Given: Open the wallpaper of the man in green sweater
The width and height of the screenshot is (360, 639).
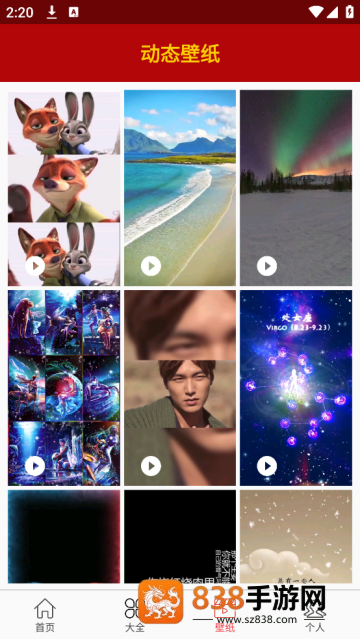Looking at the screenshot, I should (180, 388).
